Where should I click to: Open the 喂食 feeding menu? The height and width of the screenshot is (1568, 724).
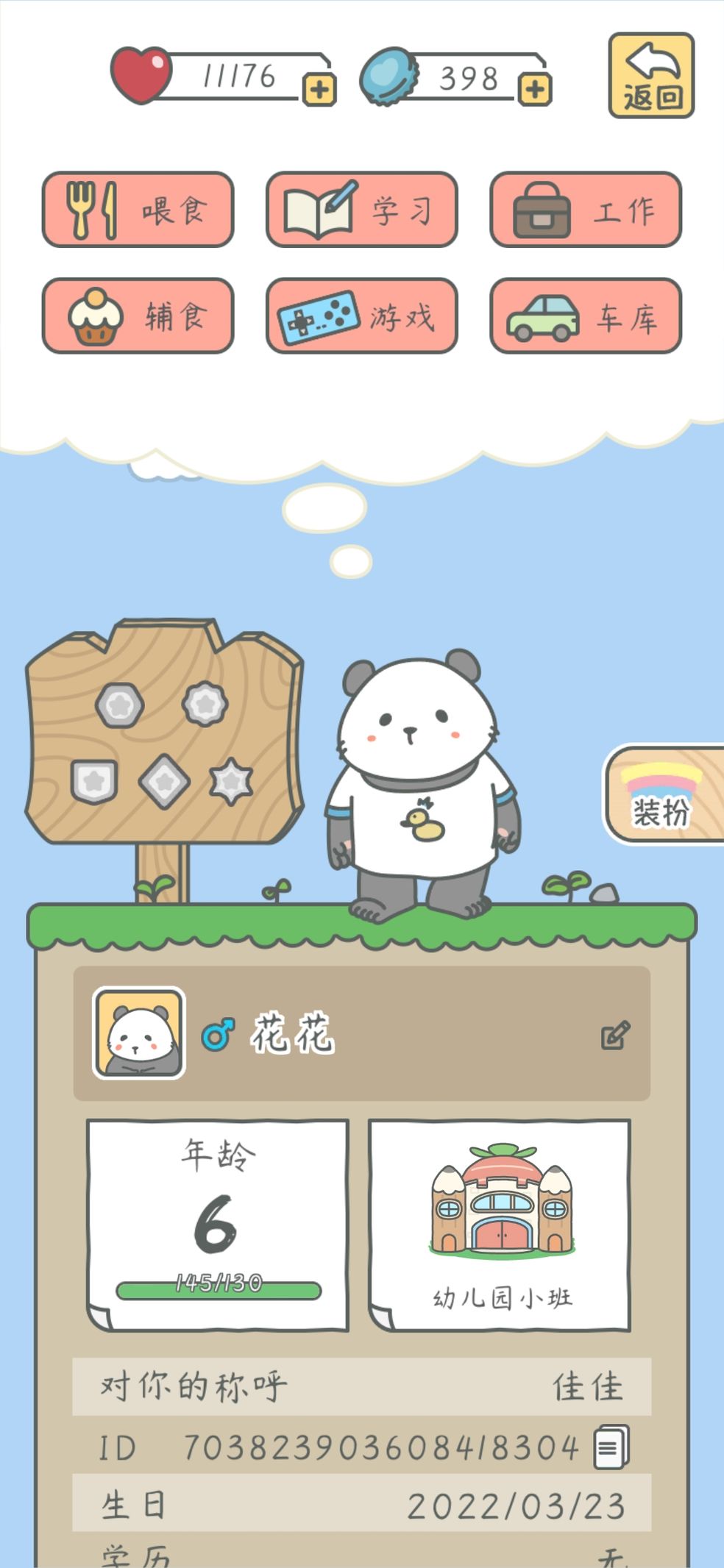coord(138,210)
